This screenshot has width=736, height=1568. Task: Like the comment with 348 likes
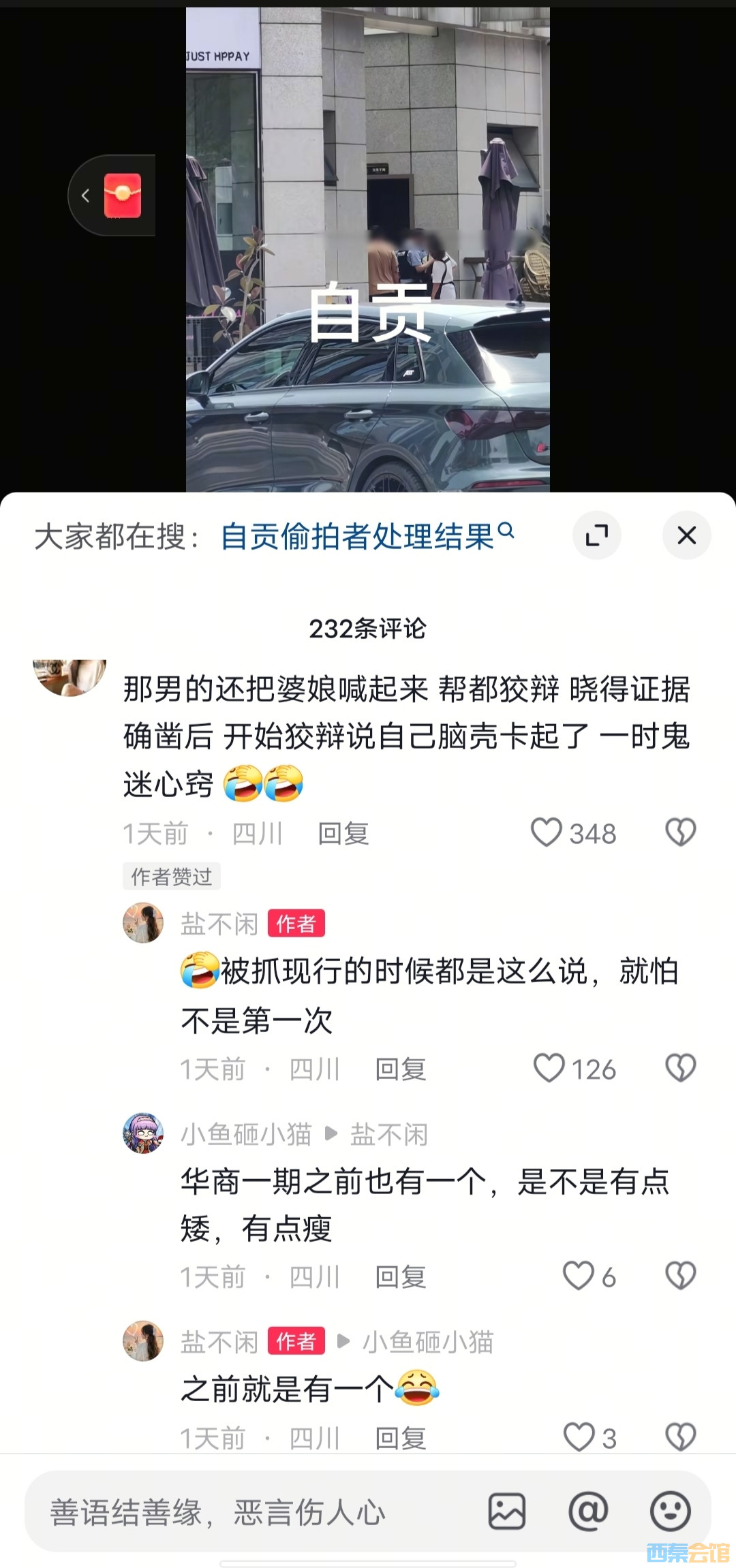point(547,832)
